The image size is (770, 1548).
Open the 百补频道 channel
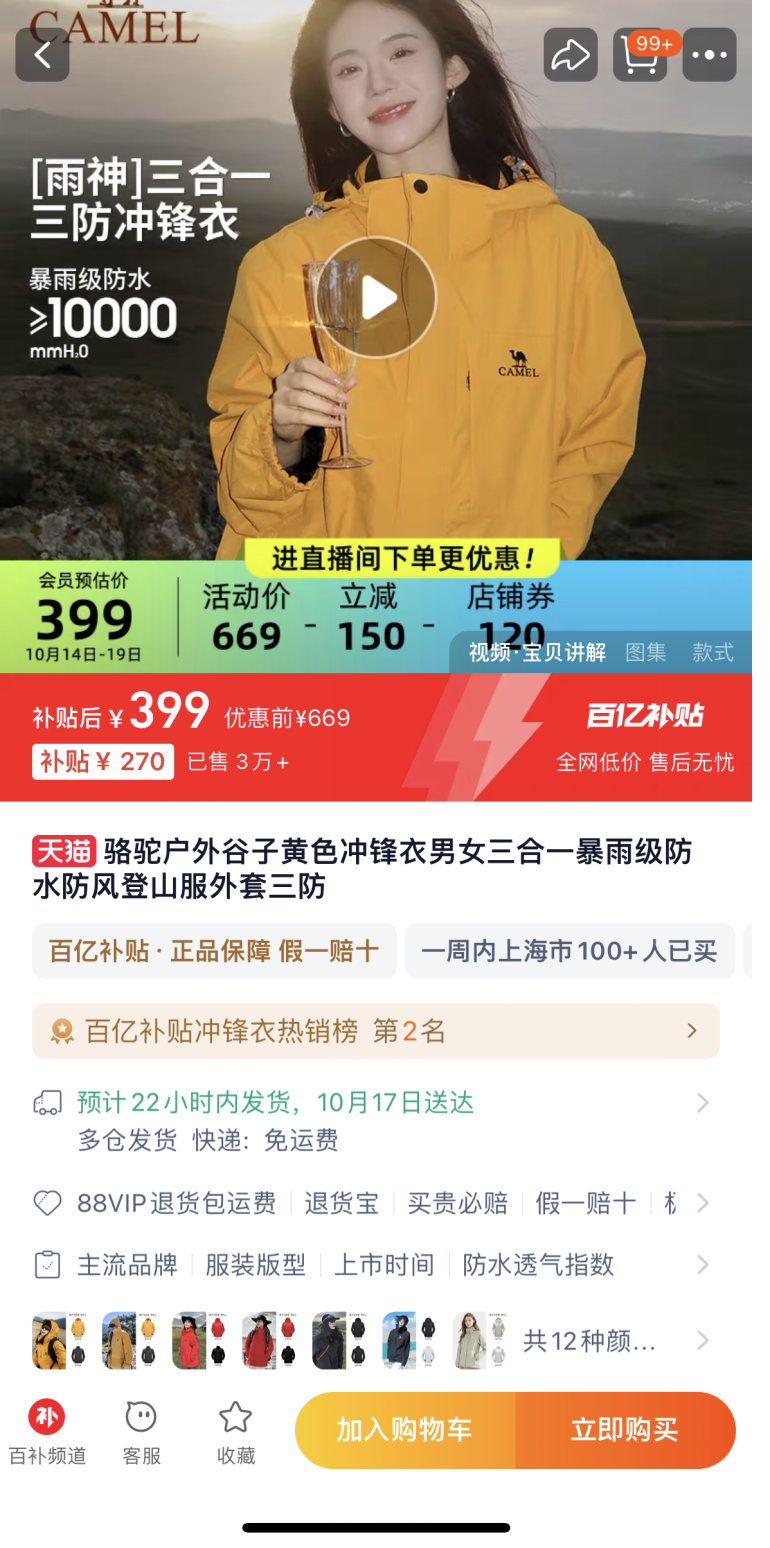(x=47, y=1432)
